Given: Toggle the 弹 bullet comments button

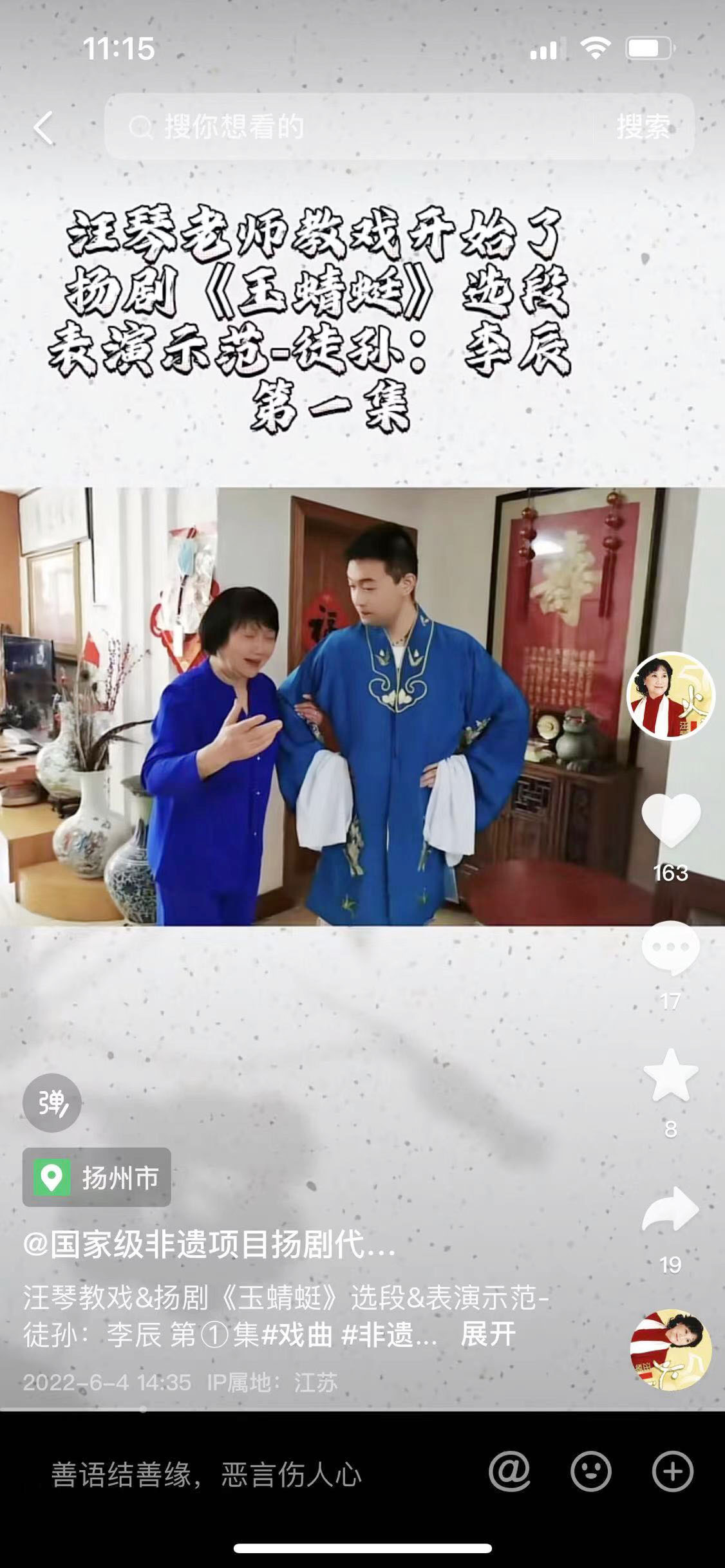Looking at the screenshot, I should (52, 1103).
